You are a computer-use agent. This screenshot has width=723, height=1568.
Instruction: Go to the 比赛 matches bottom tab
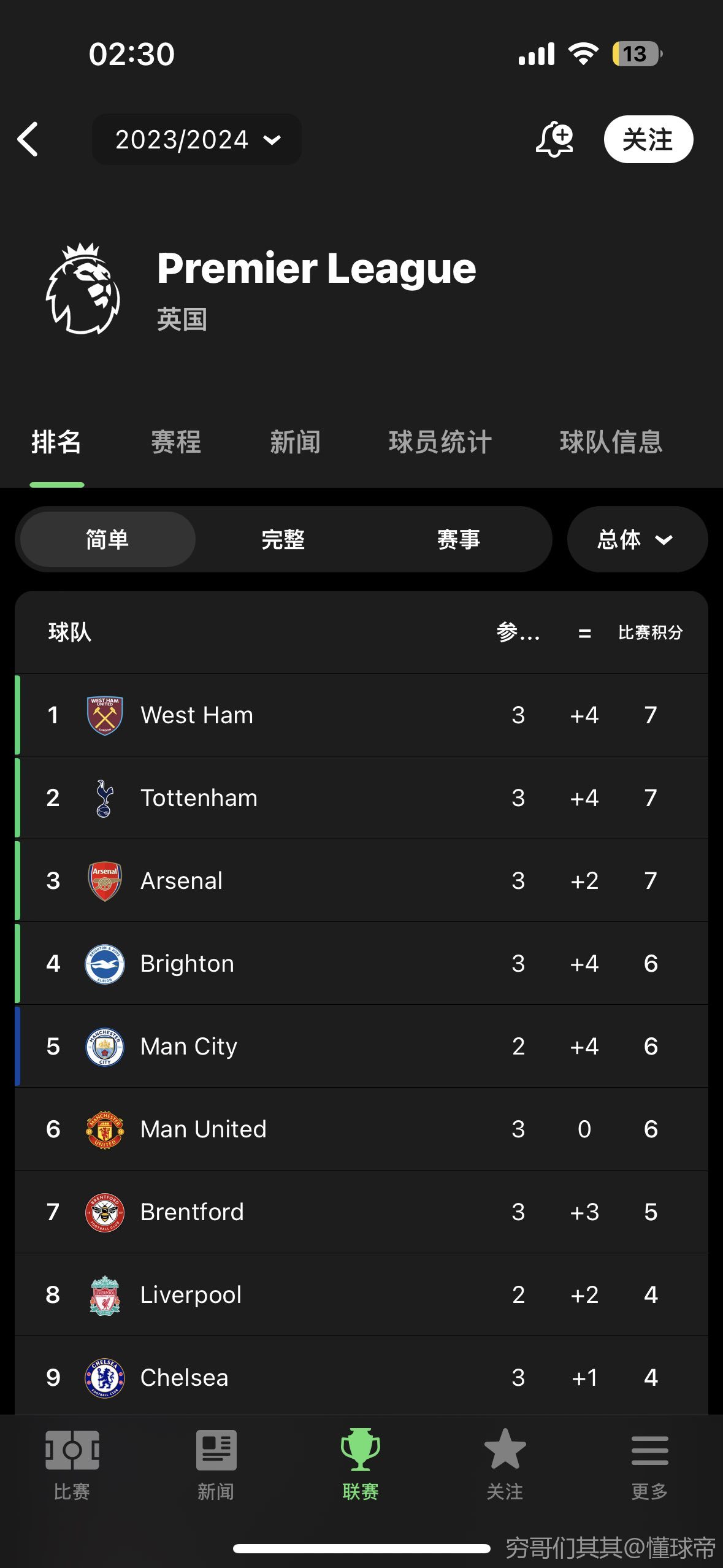click(72, 1465)
